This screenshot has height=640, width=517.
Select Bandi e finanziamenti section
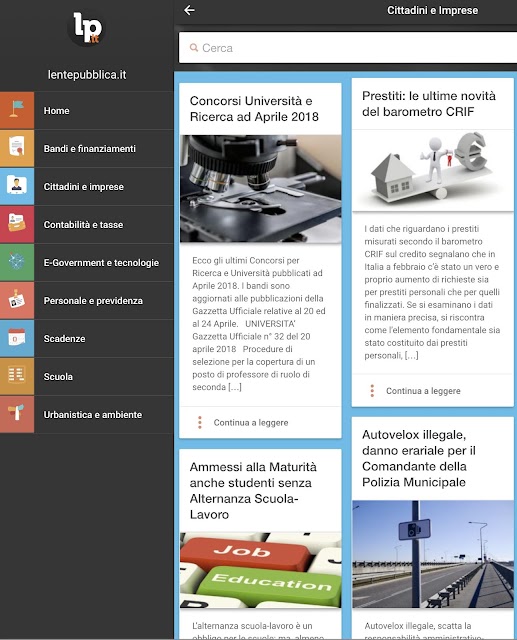coord(87,149)
